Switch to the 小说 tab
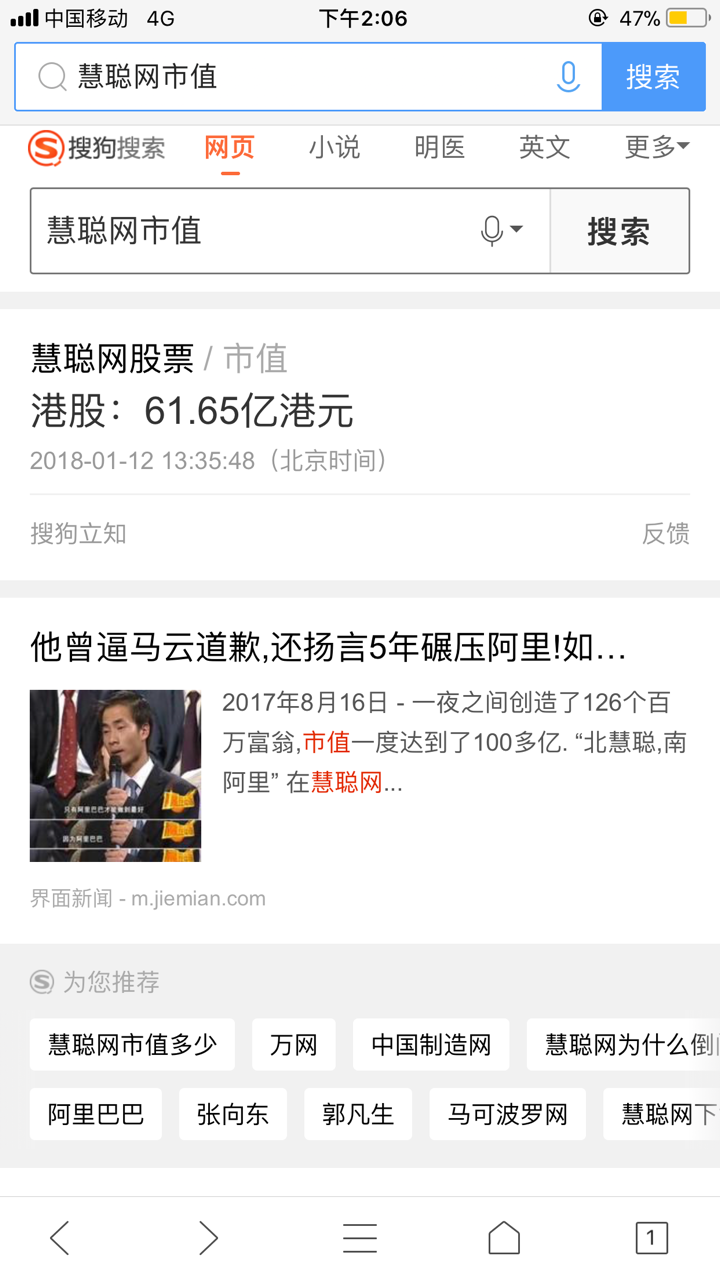This screenshot has height=1280, width=720. pos(334,148)
